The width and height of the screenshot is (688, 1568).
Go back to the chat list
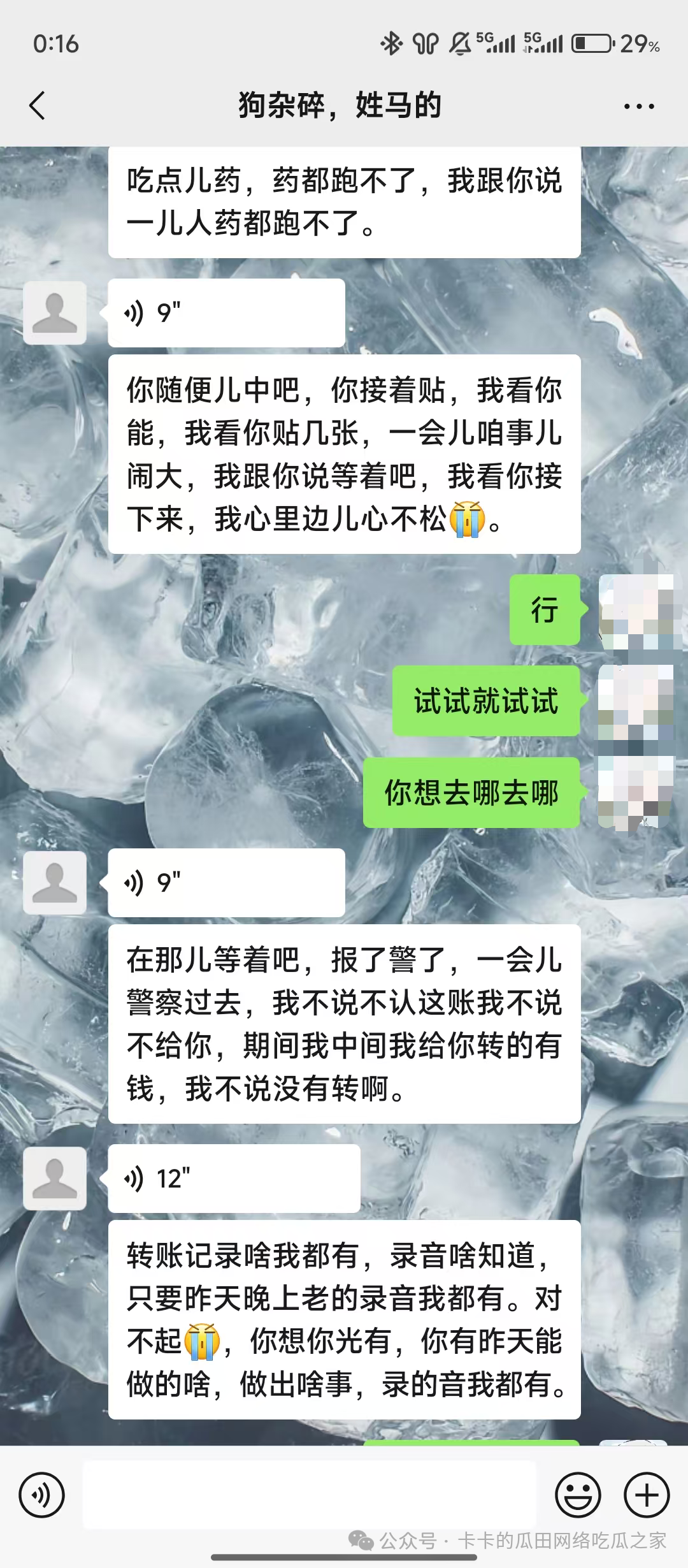tap(38, 106)
